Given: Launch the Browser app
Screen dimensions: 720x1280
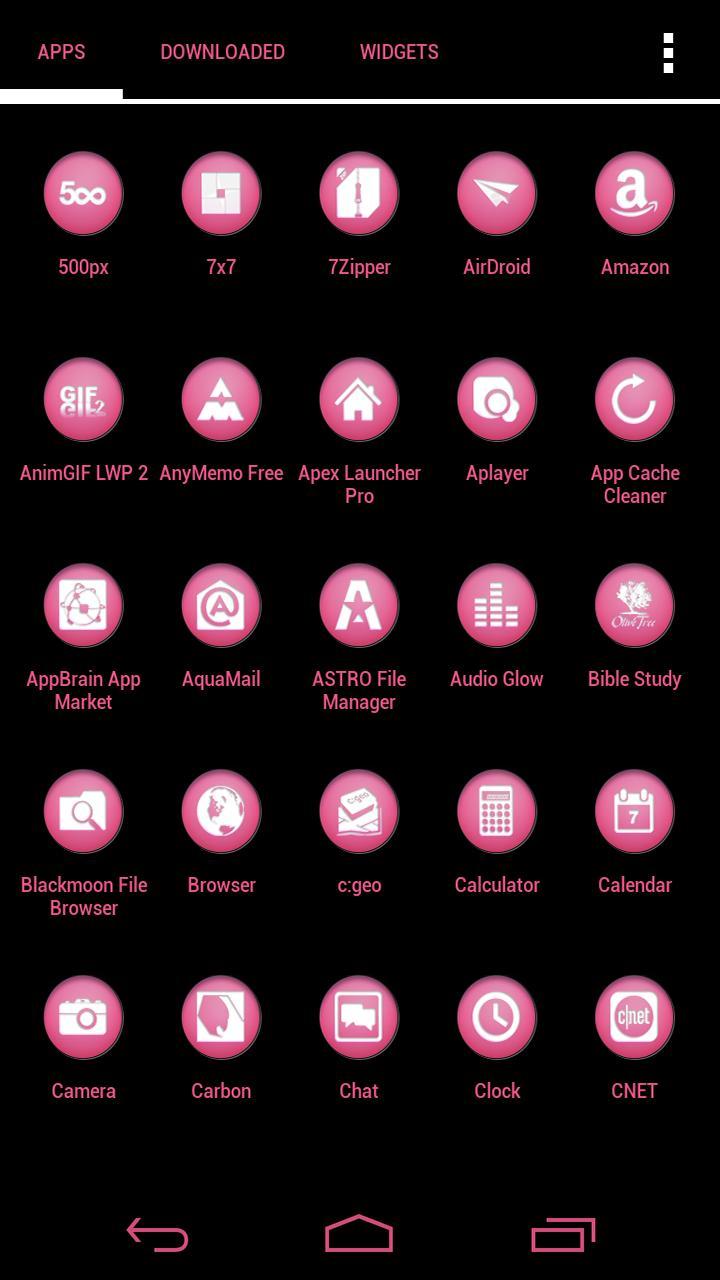Looking at the screenshot, I should coord(221,812).
